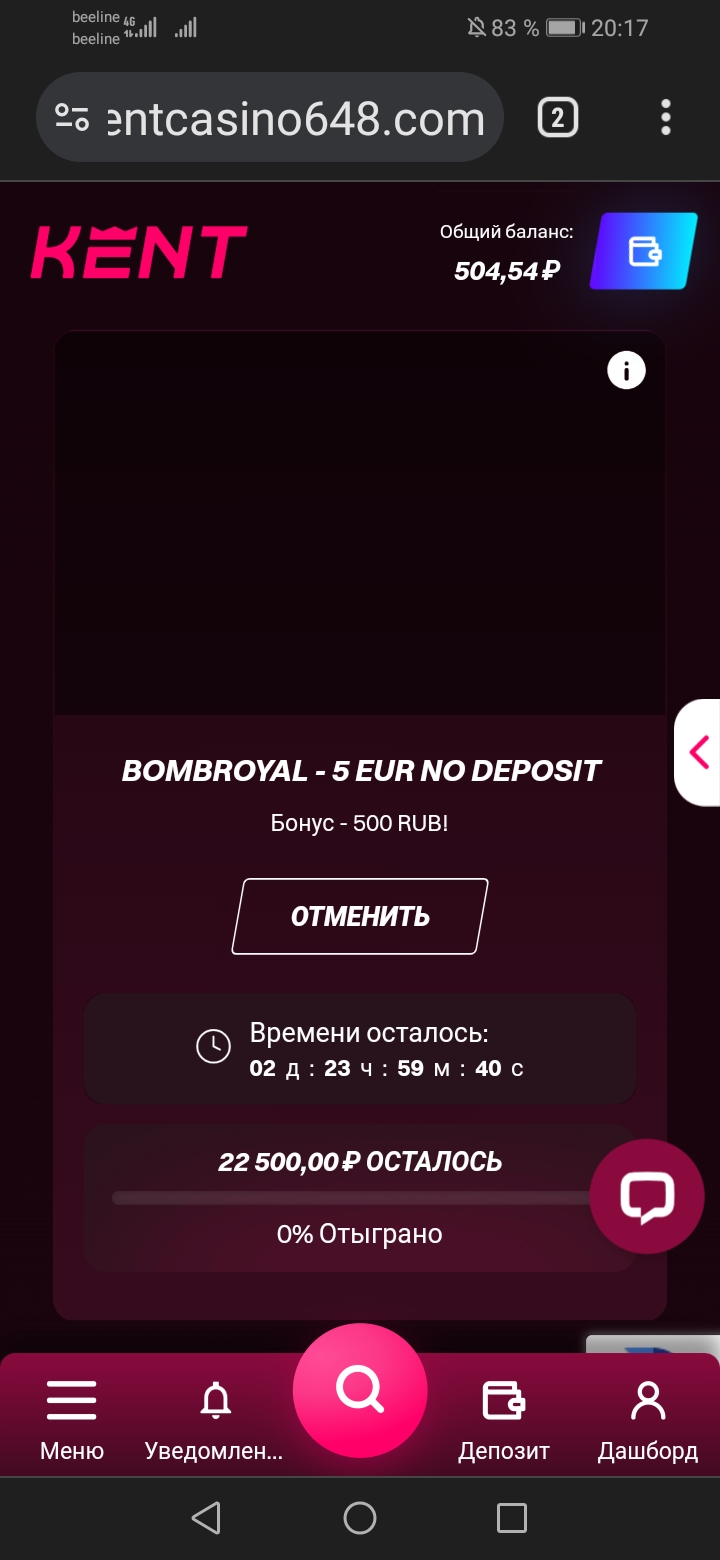
Task: Open the browser overflow menu
Action: pos(666,118)
